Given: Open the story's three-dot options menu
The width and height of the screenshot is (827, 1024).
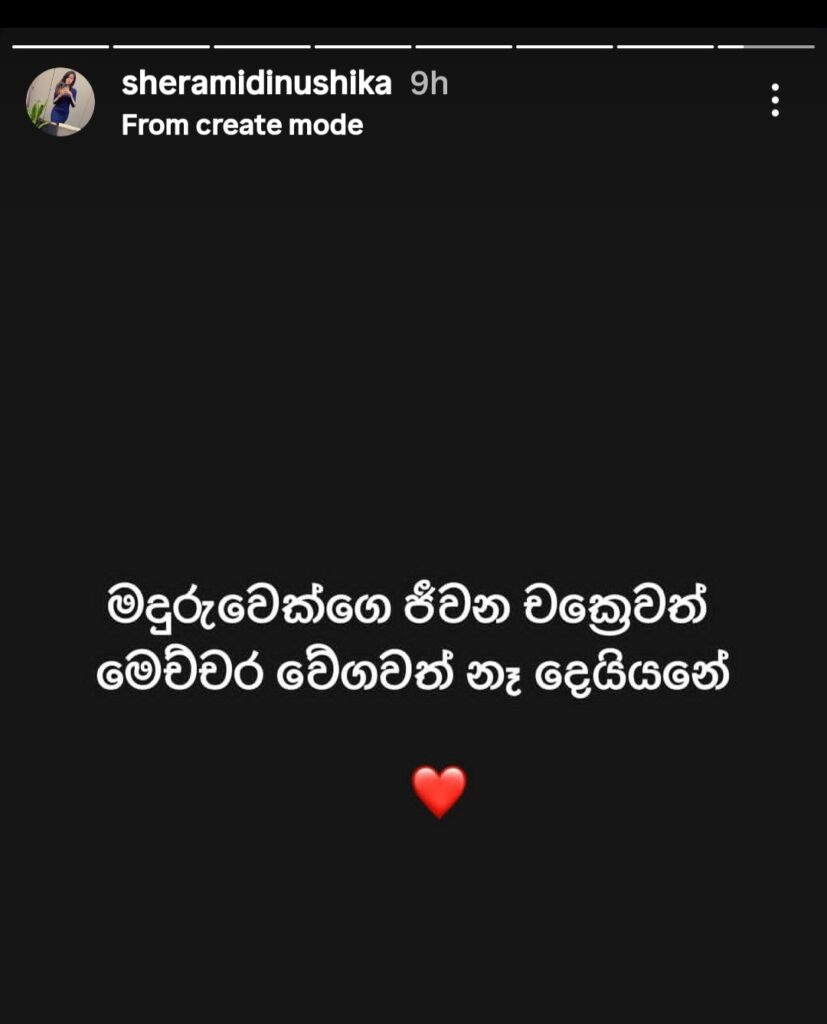Looking at the screenshot, I should [775, 100].
